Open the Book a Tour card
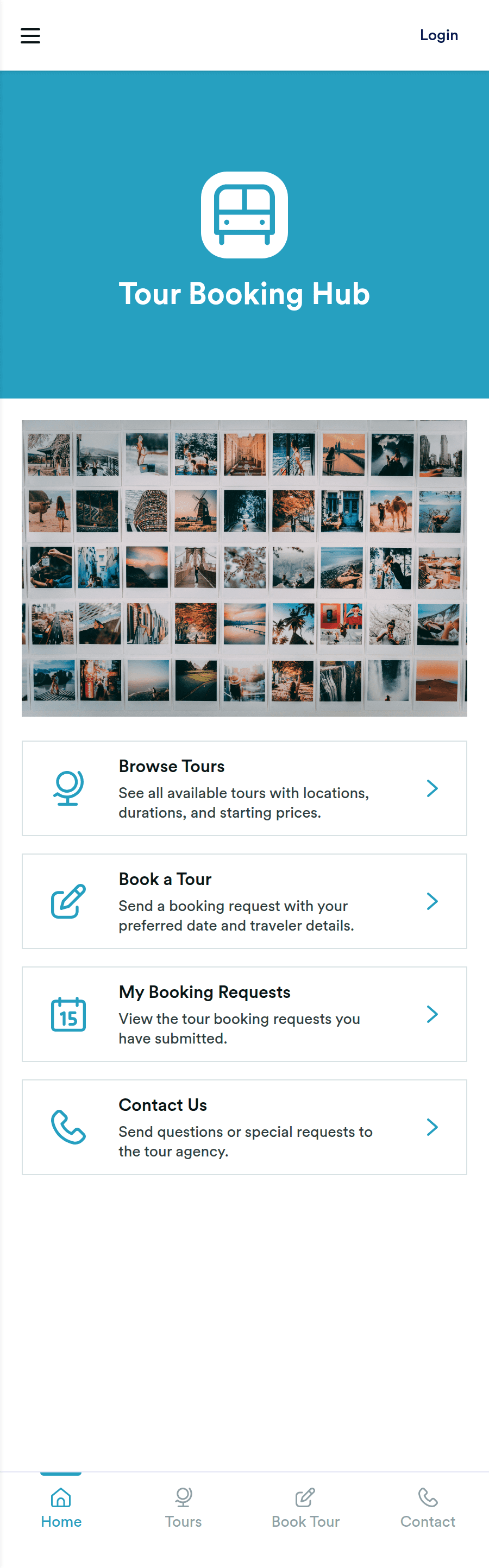The width and height of the screenshot is (489, 1568). pos(244,901)
